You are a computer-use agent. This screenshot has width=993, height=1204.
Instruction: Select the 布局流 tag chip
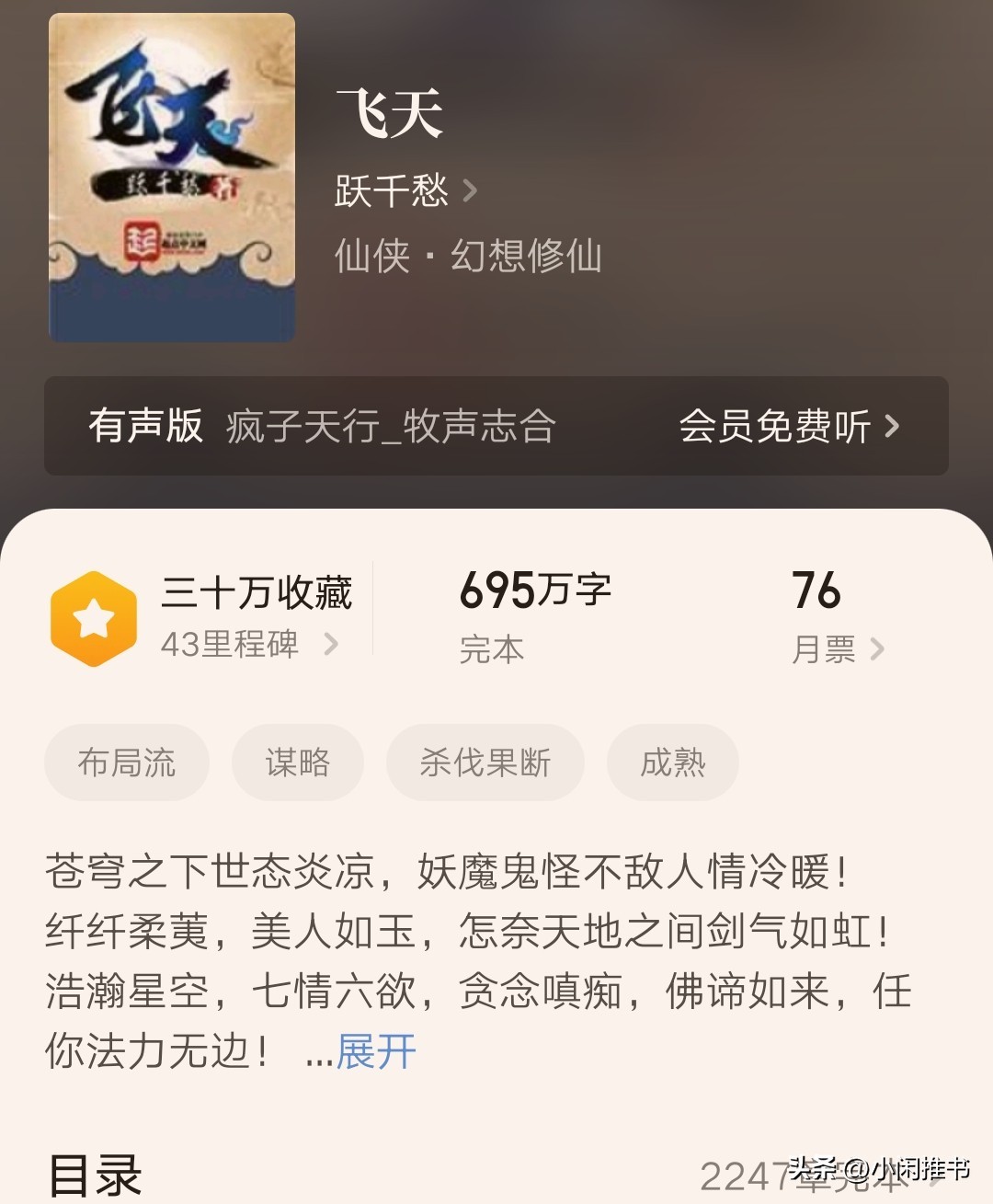click(x=127, y=763)
